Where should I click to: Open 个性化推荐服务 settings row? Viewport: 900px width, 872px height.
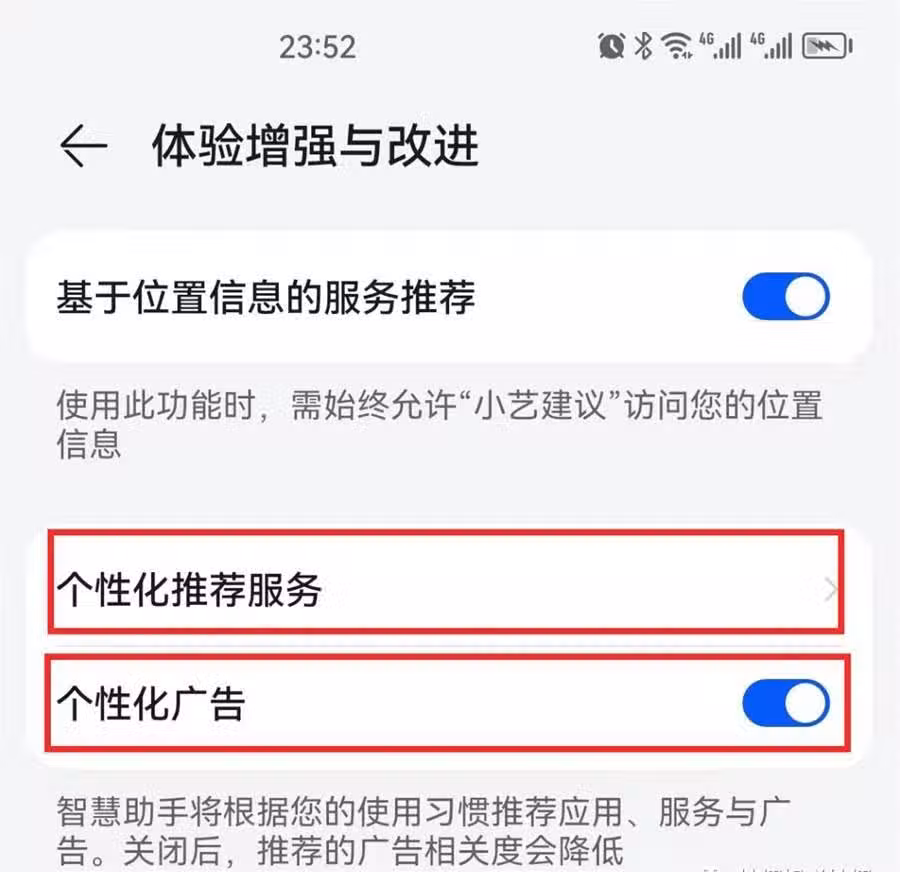click(x=445, y=591)
